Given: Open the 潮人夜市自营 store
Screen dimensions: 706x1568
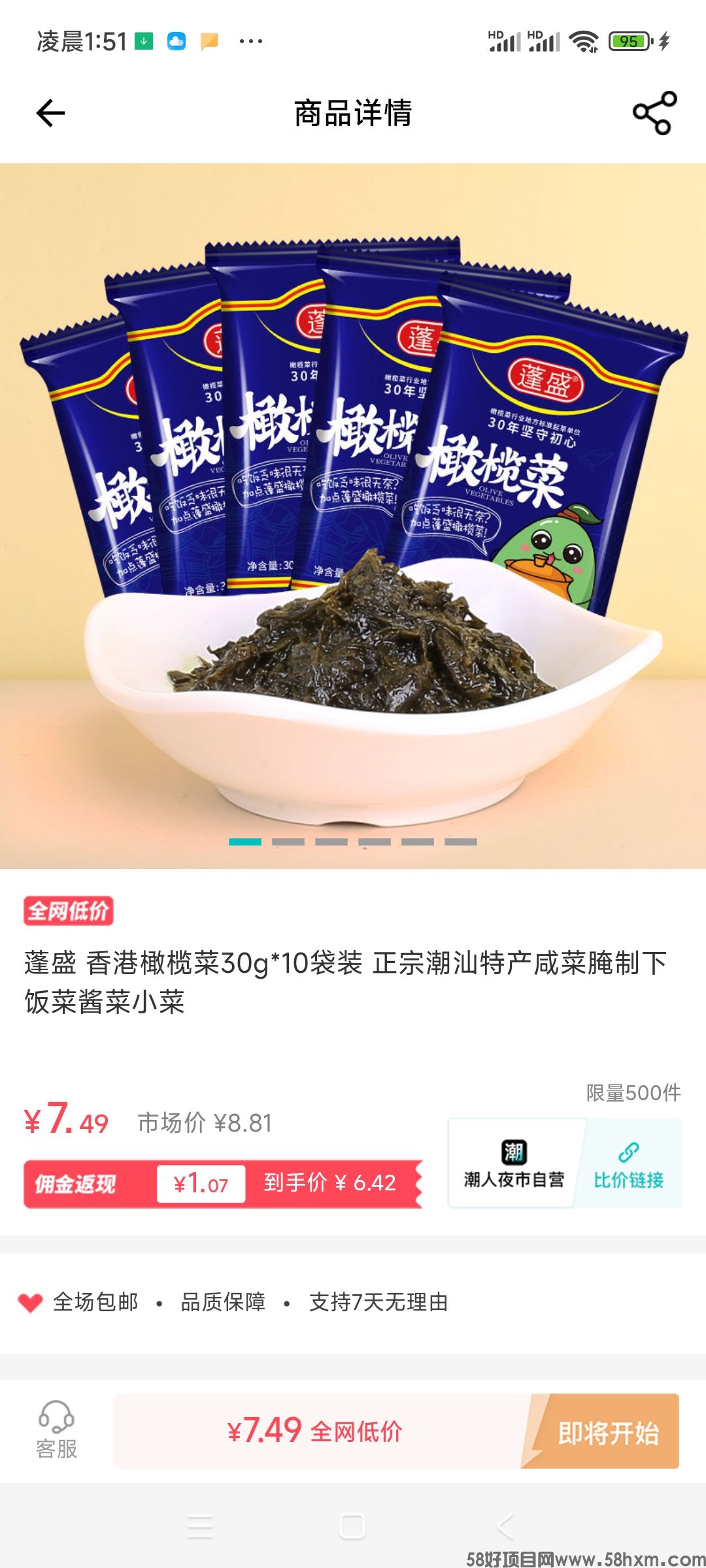Looking at the screenshot, I should click(x=514, y=1164).
